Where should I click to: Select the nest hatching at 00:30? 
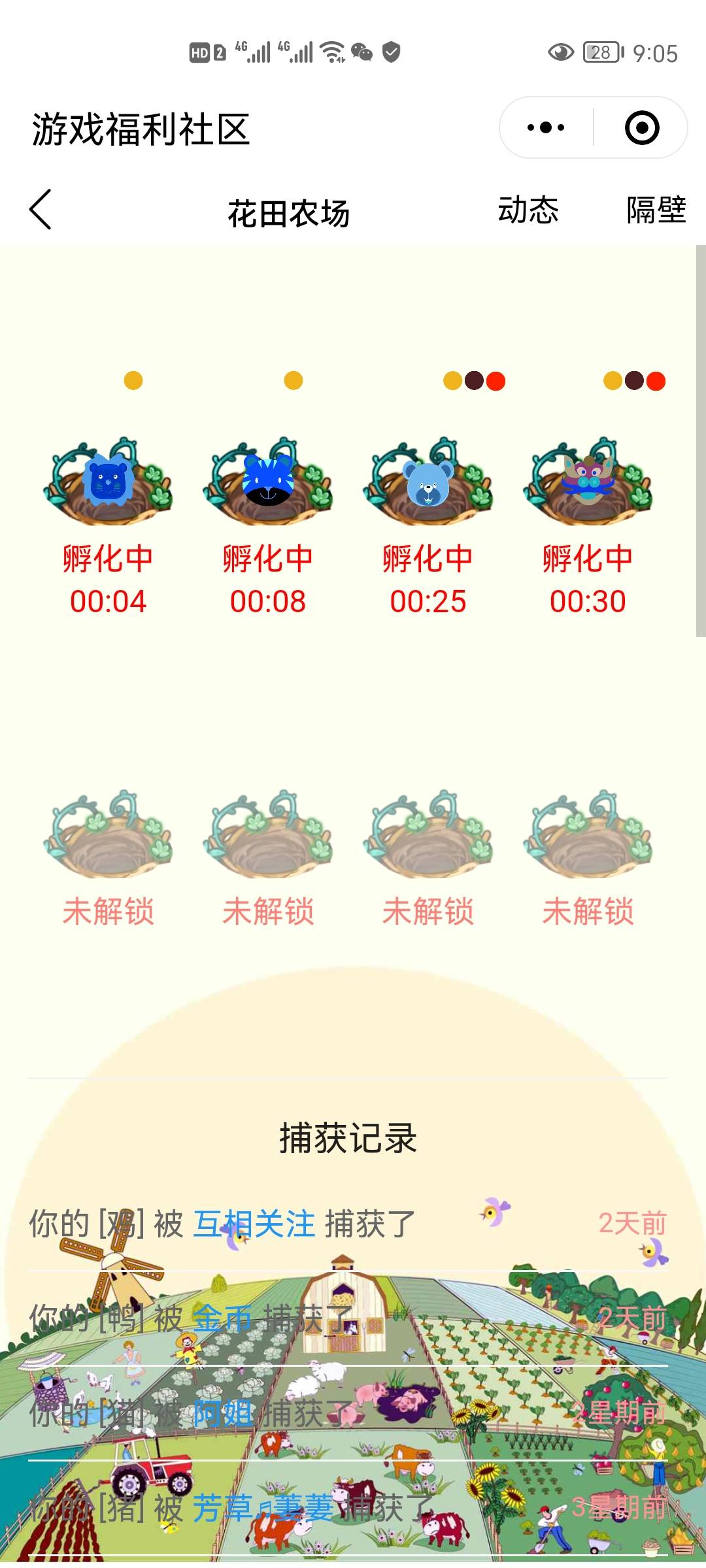coord(588,482)
